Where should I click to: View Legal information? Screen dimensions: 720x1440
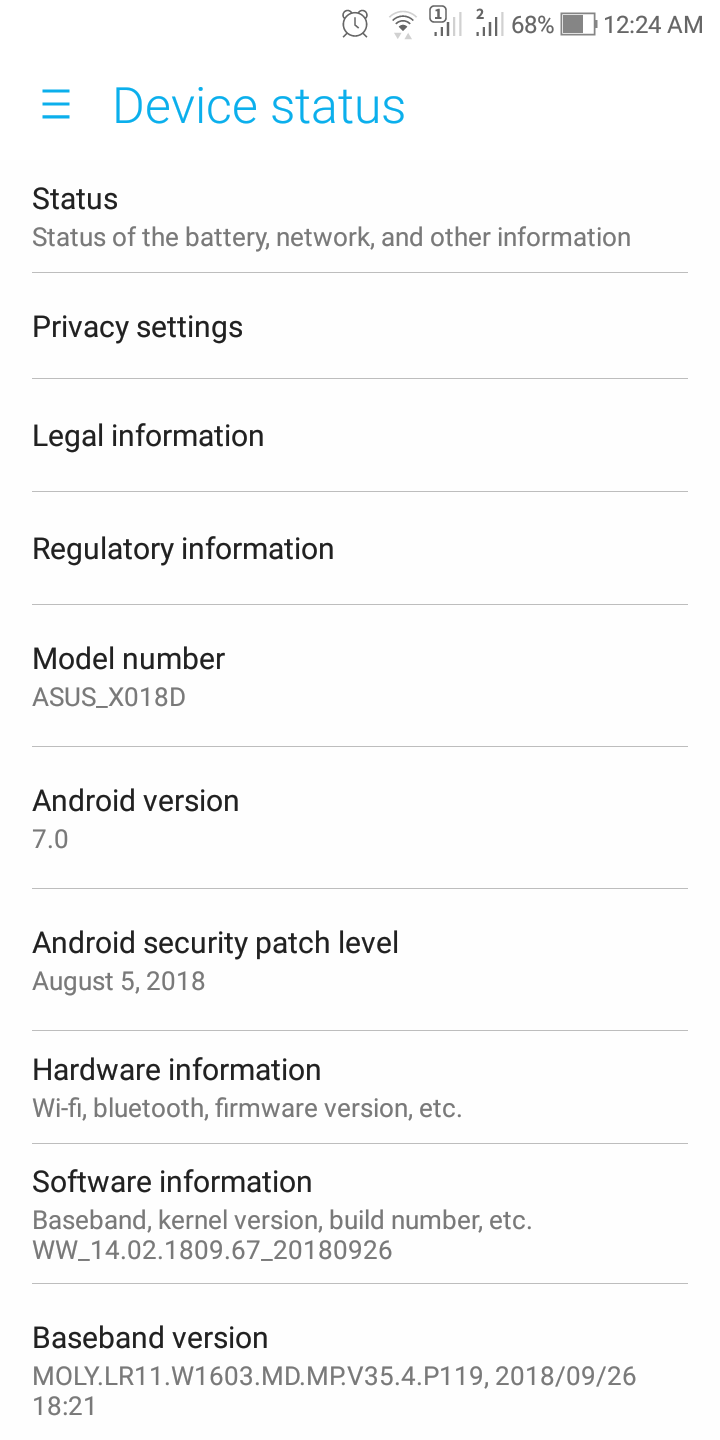[x=360, y=436]
